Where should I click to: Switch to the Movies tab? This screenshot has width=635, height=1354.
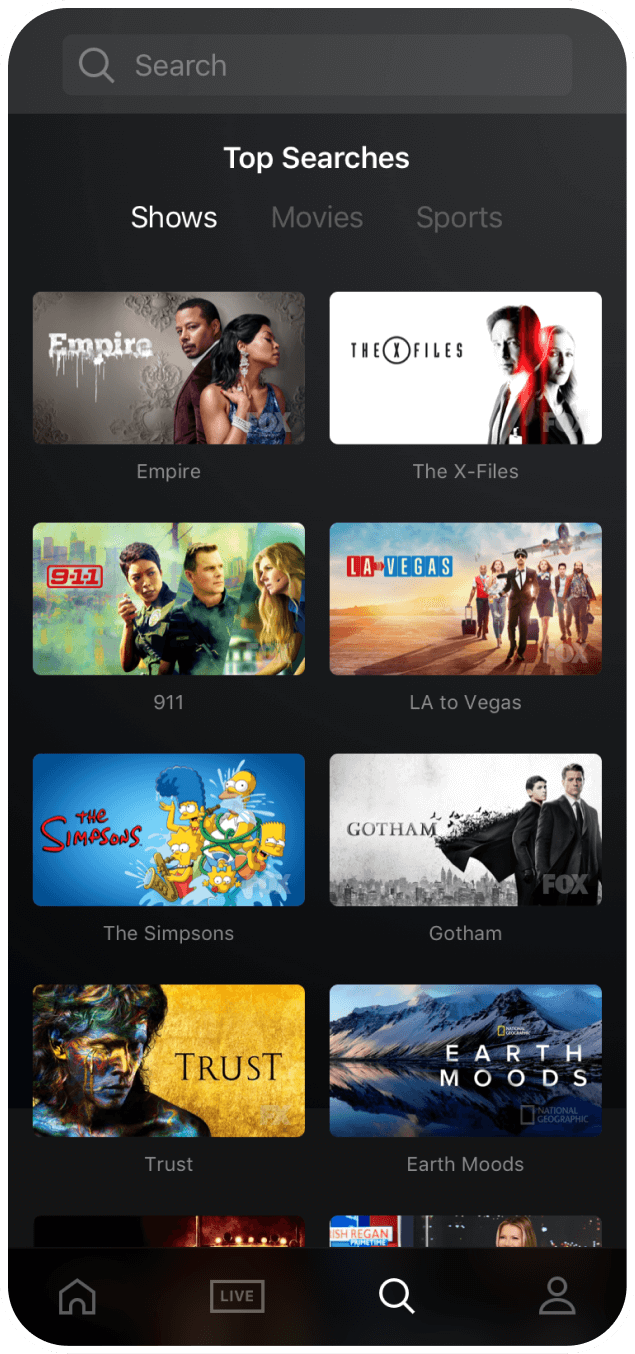click(x=317, y=217)
